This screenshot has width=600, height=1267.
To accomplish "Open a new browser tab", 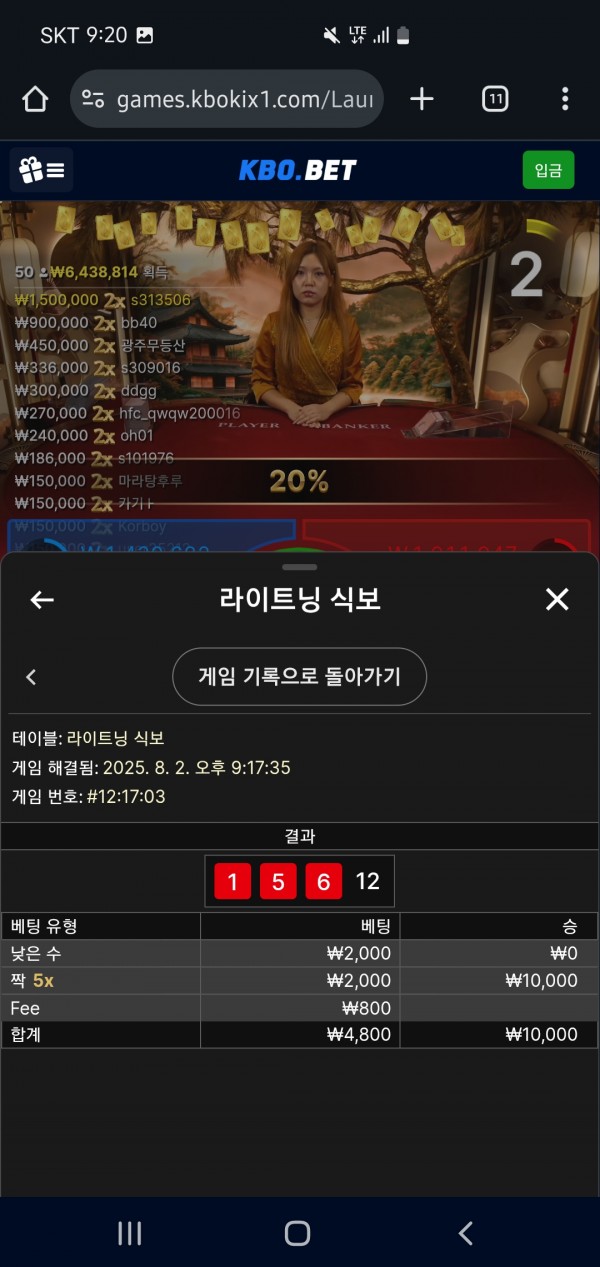I will point(422,98).
